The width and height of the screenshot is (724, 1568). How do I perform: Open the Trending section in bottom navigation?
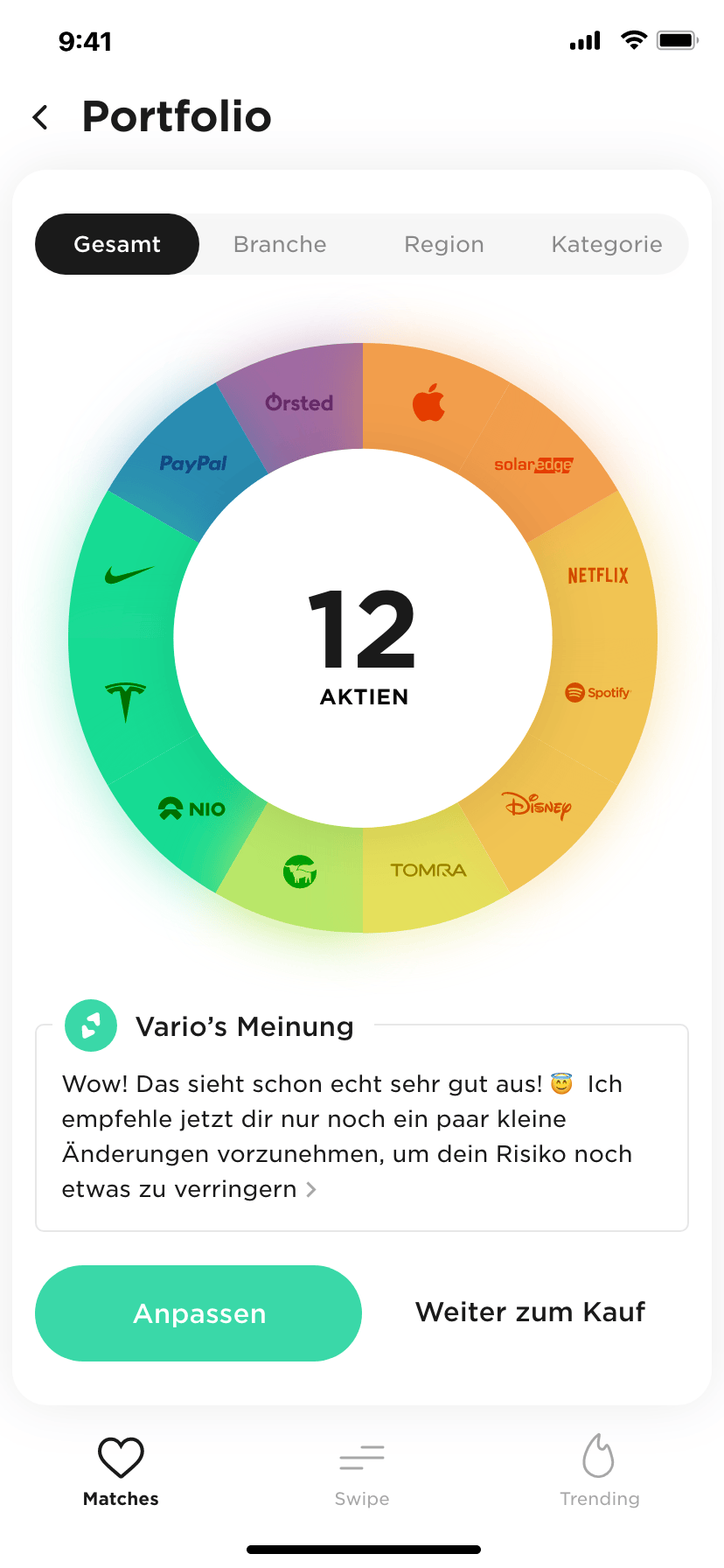pyautogui.click(x=600, y=1472)
